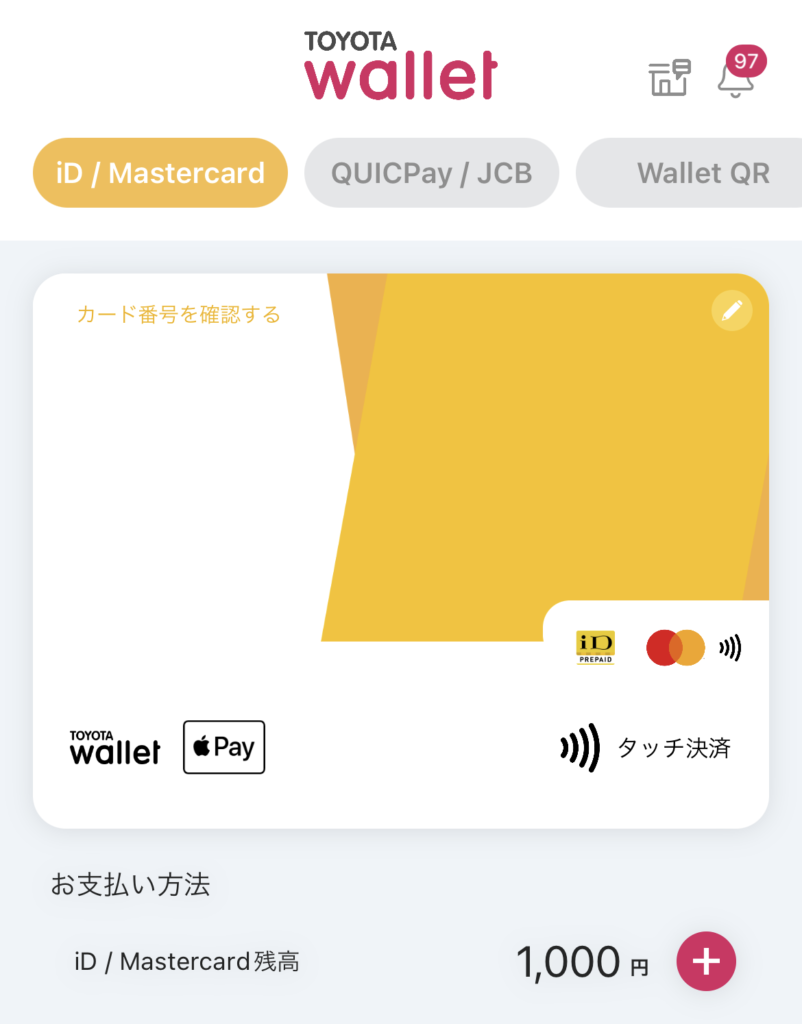Tap カード番号を確認する link
Image resolution: width=802 pixels, height=1024 pixels.
tap(179, 315)
